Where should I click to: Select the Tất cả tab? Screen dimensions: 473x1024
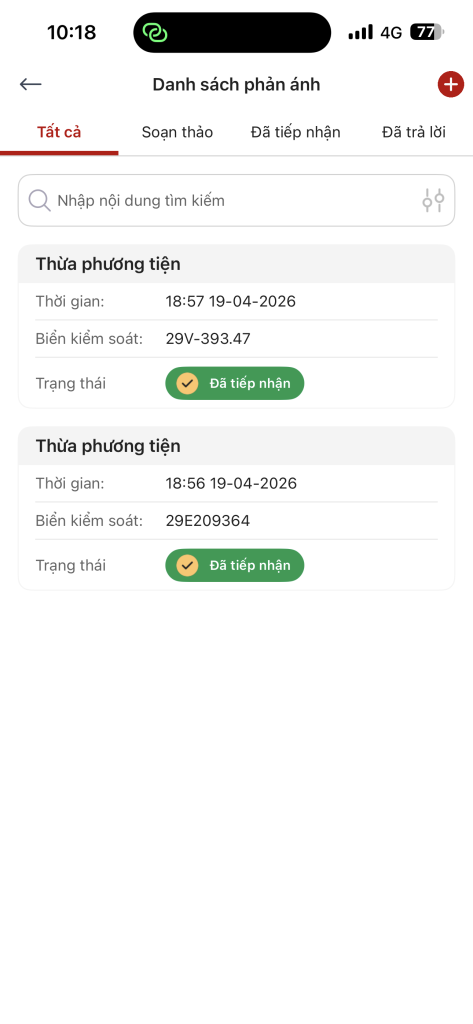coord(59,132)
